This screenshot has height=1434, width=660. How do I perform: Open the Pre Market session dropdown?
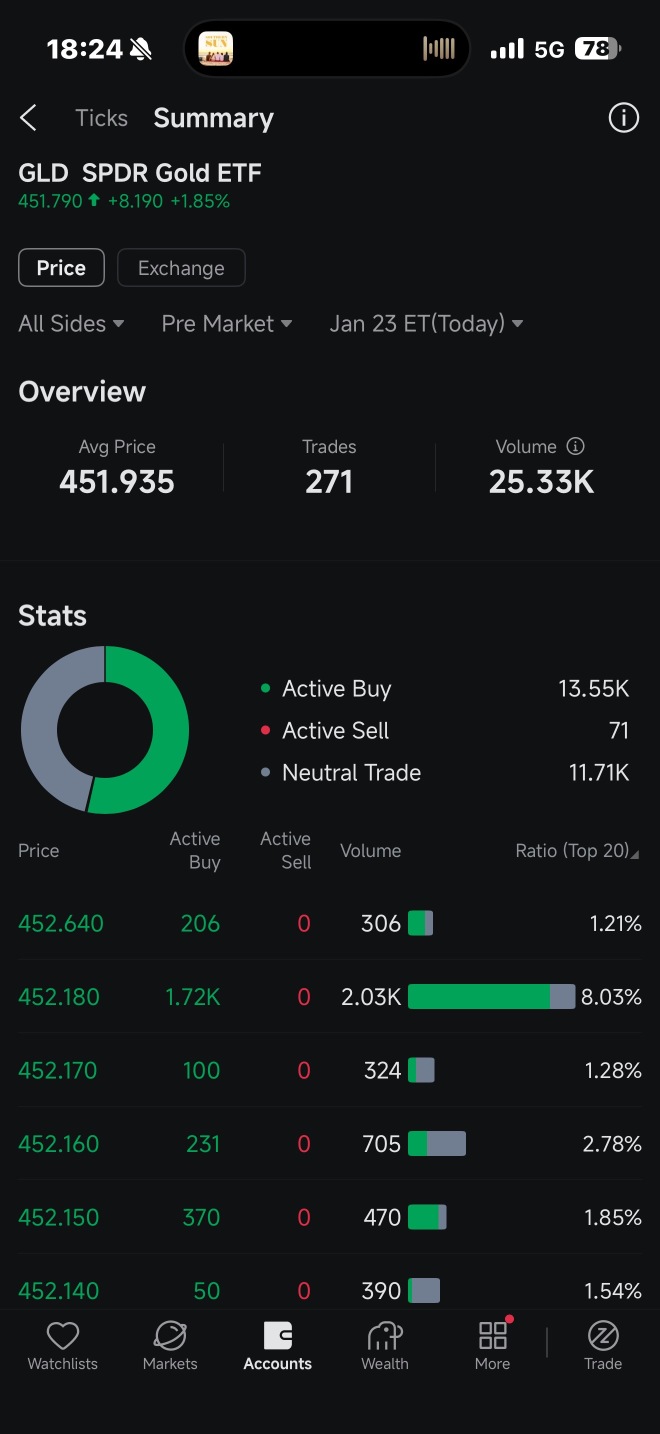click(x=227, y=324)
